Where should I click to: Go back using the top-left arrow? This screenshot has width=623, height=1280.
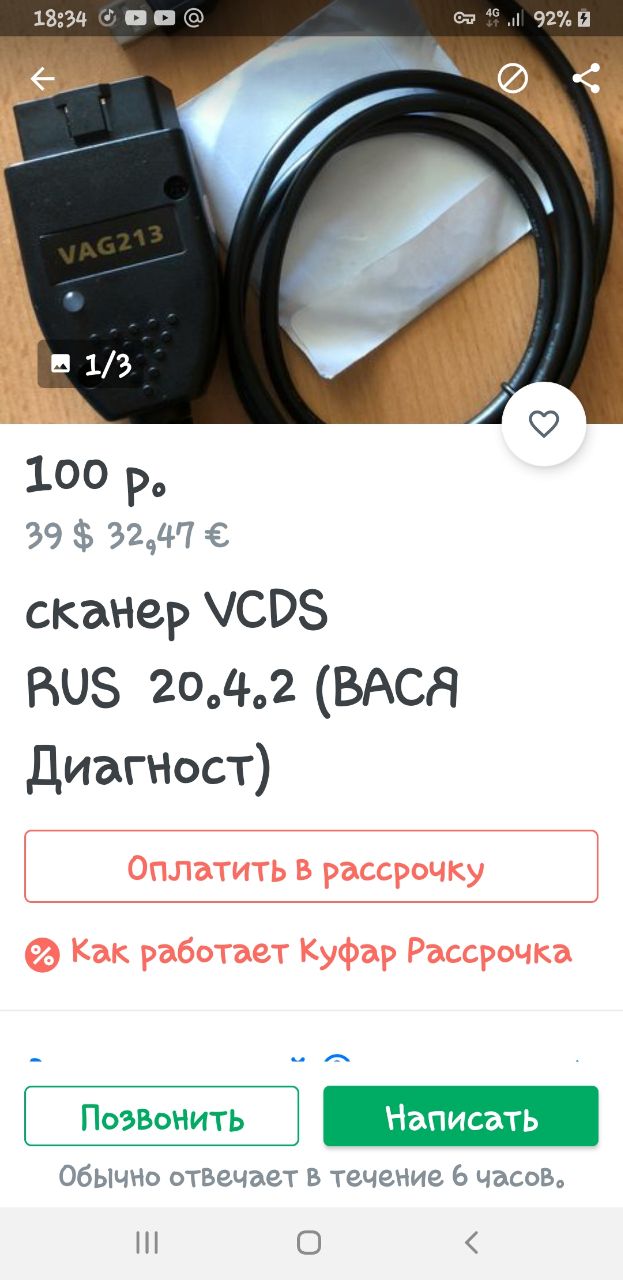click(43, 79)
